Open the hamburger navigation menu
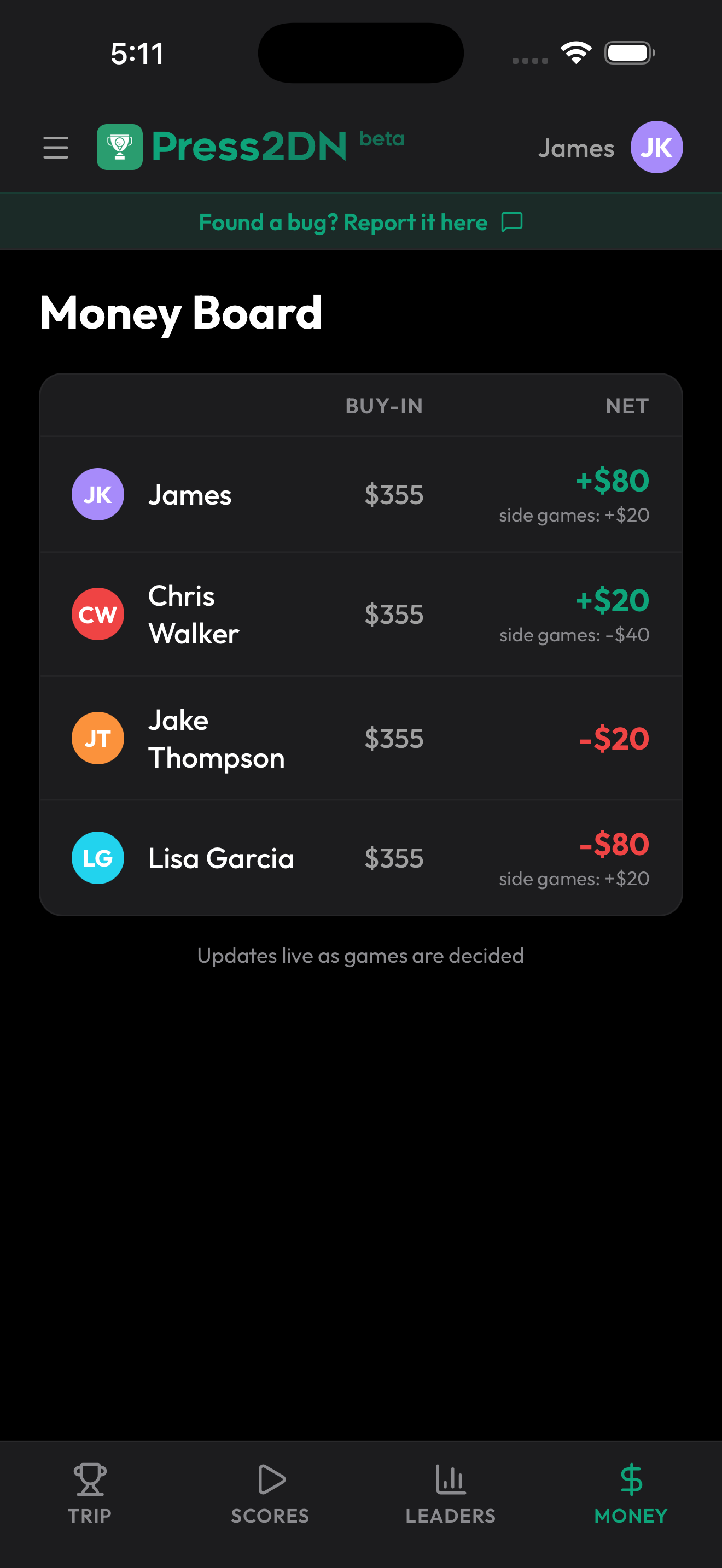722x1568 pixels. (x=55, y=147)
